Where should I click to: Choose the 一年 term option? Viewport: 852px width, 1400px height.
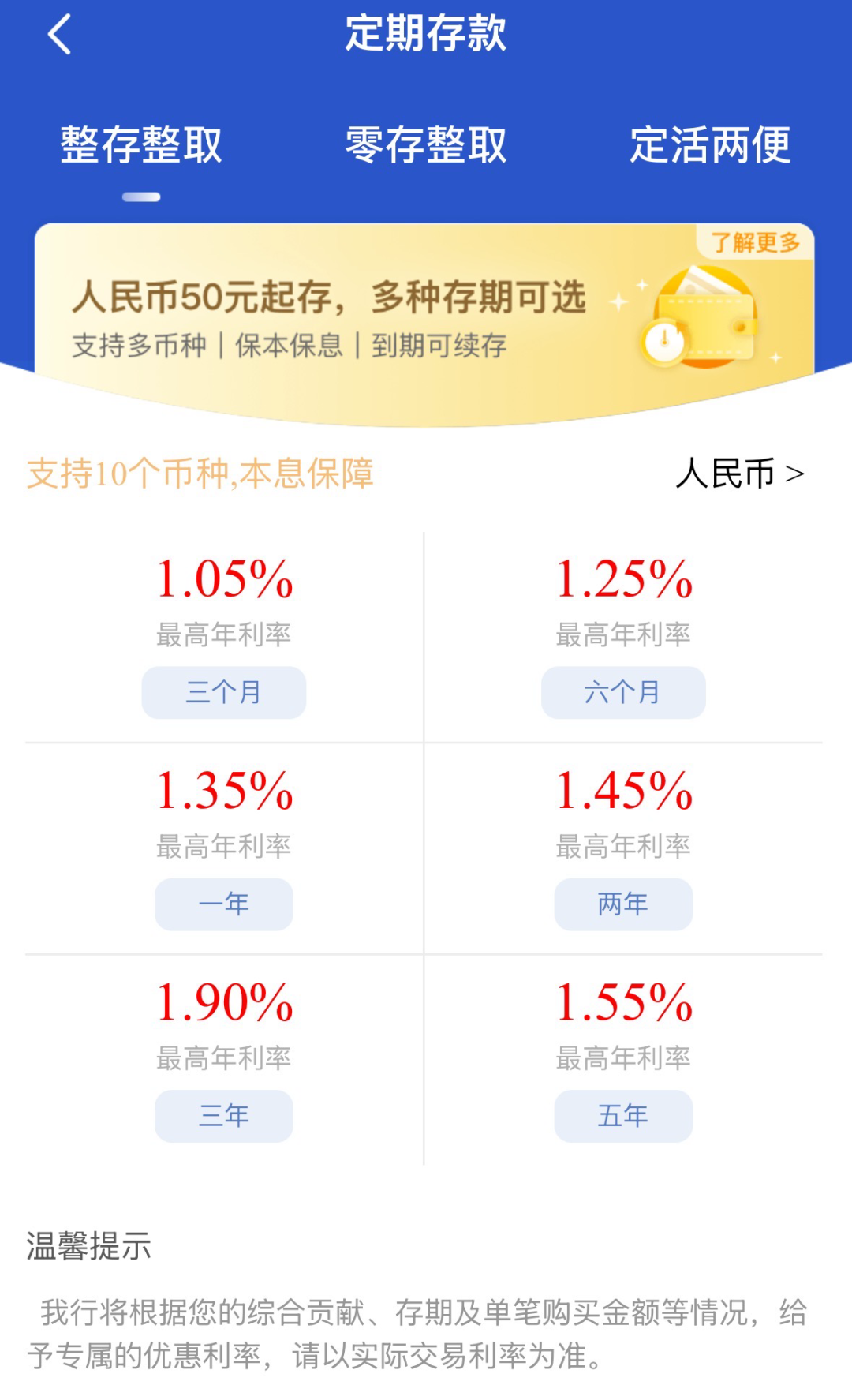[223, 904]
